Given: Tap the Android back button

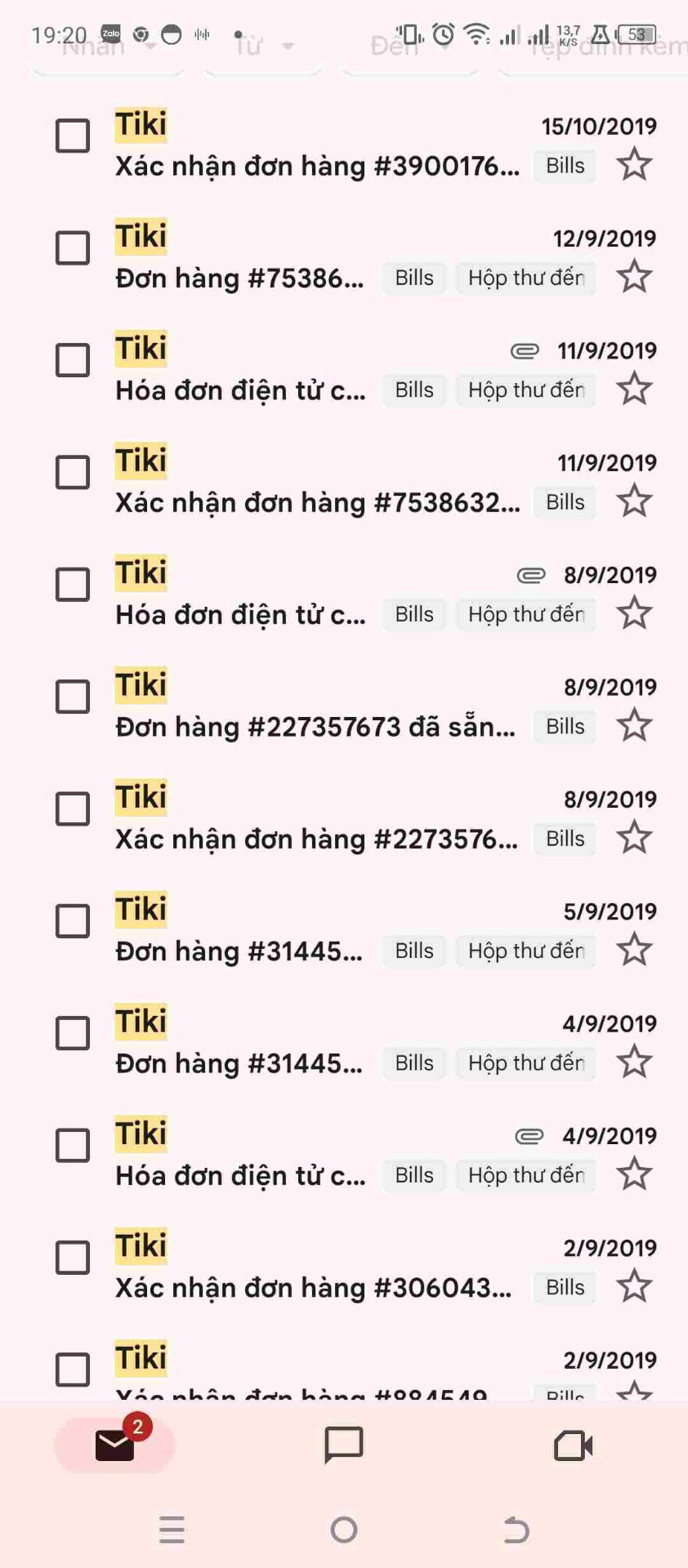Looking at the screenshot, I should (x=515, y=1530).
